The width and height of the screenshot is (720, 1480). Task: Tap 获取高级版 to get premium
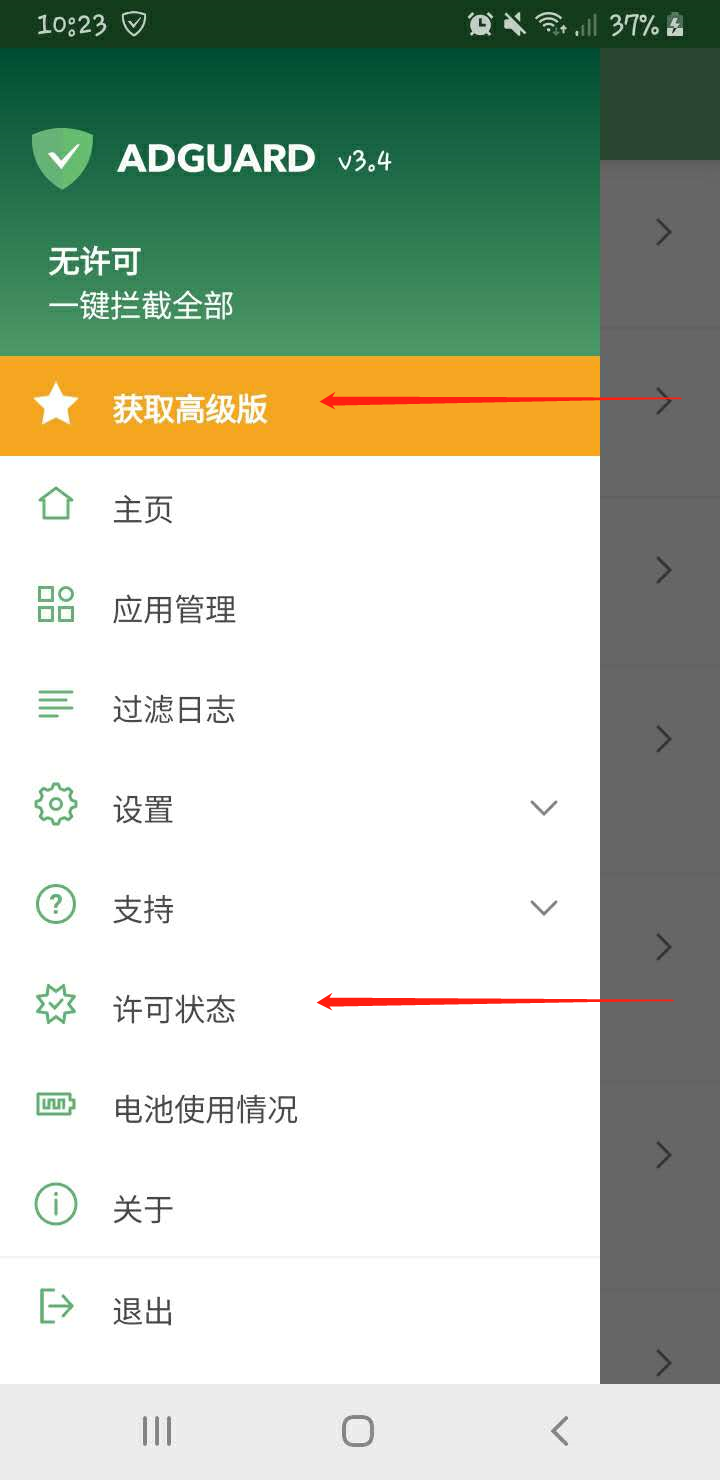(190, 408)
